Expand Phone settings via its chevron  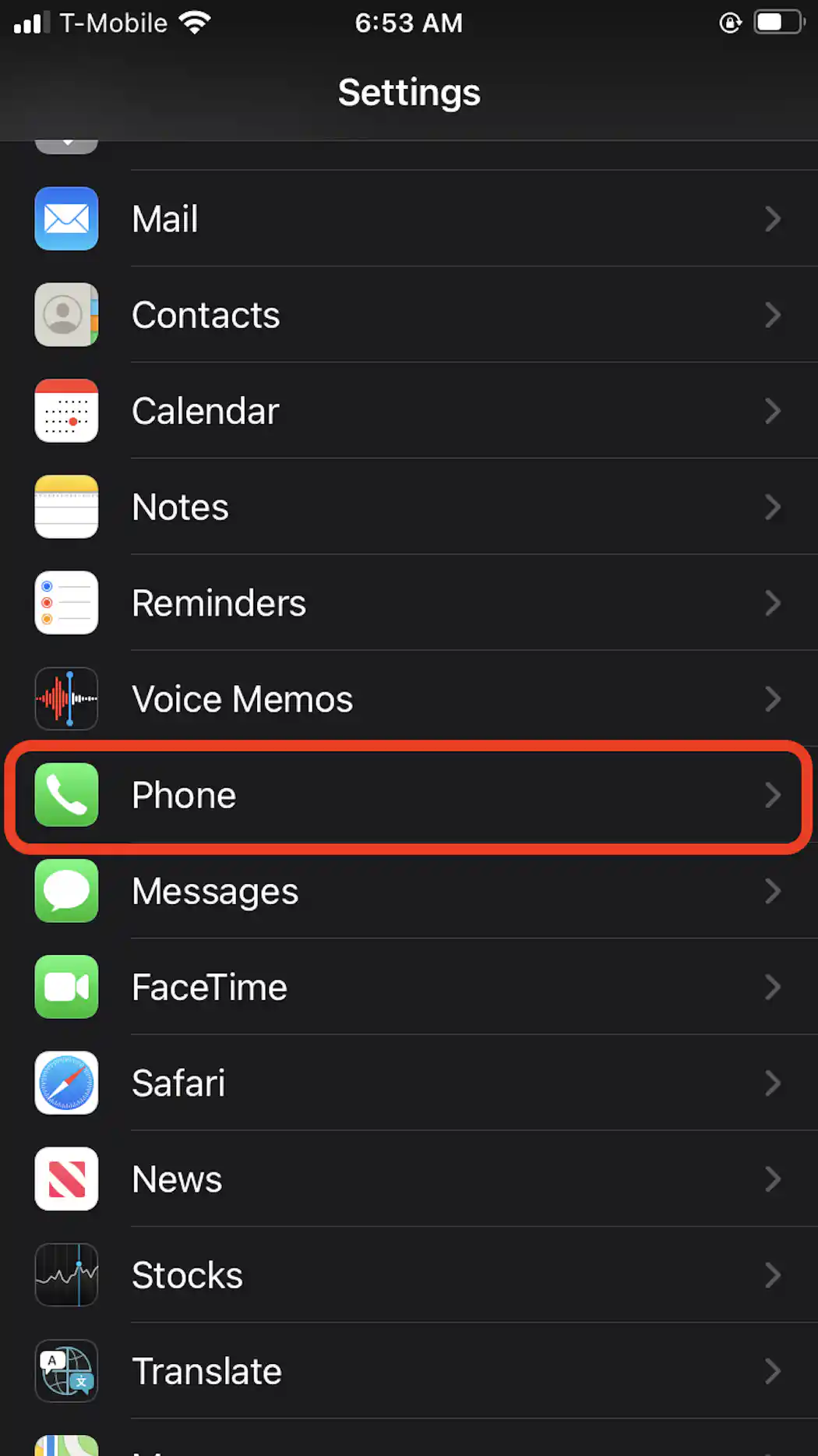[x=773, y=795]
